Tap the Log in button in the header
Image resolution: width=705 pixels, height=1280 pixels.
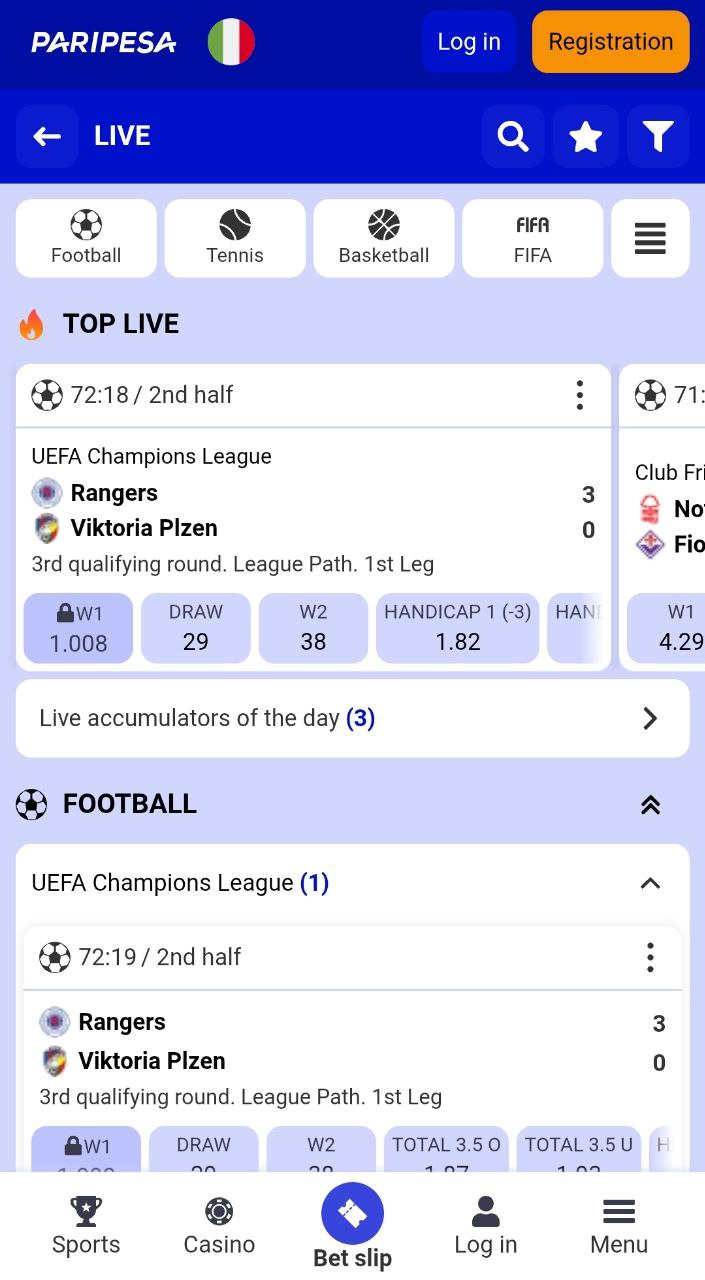pos(469,42)
